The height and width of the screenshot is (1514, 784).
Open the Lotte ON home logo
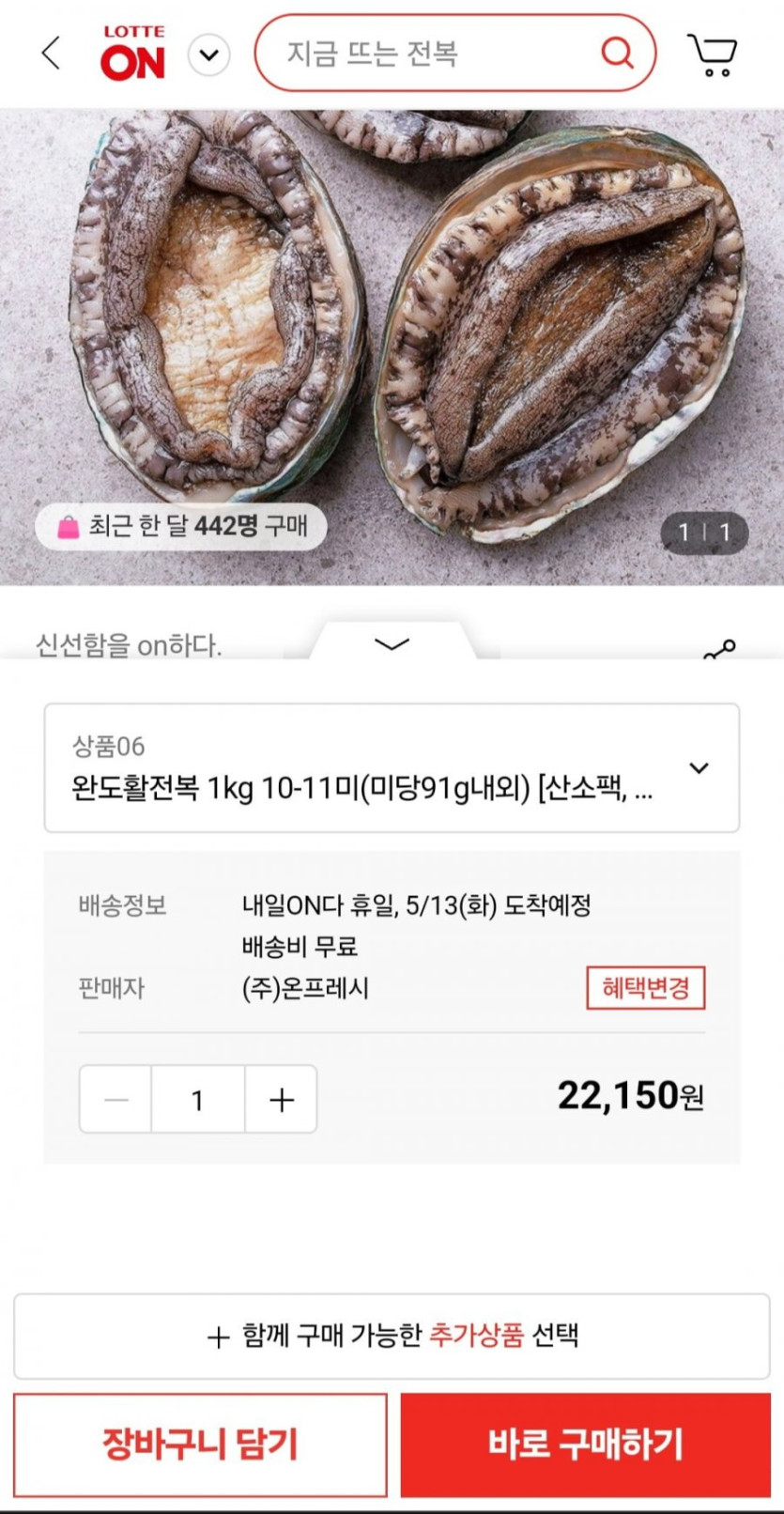coord(132,54)
